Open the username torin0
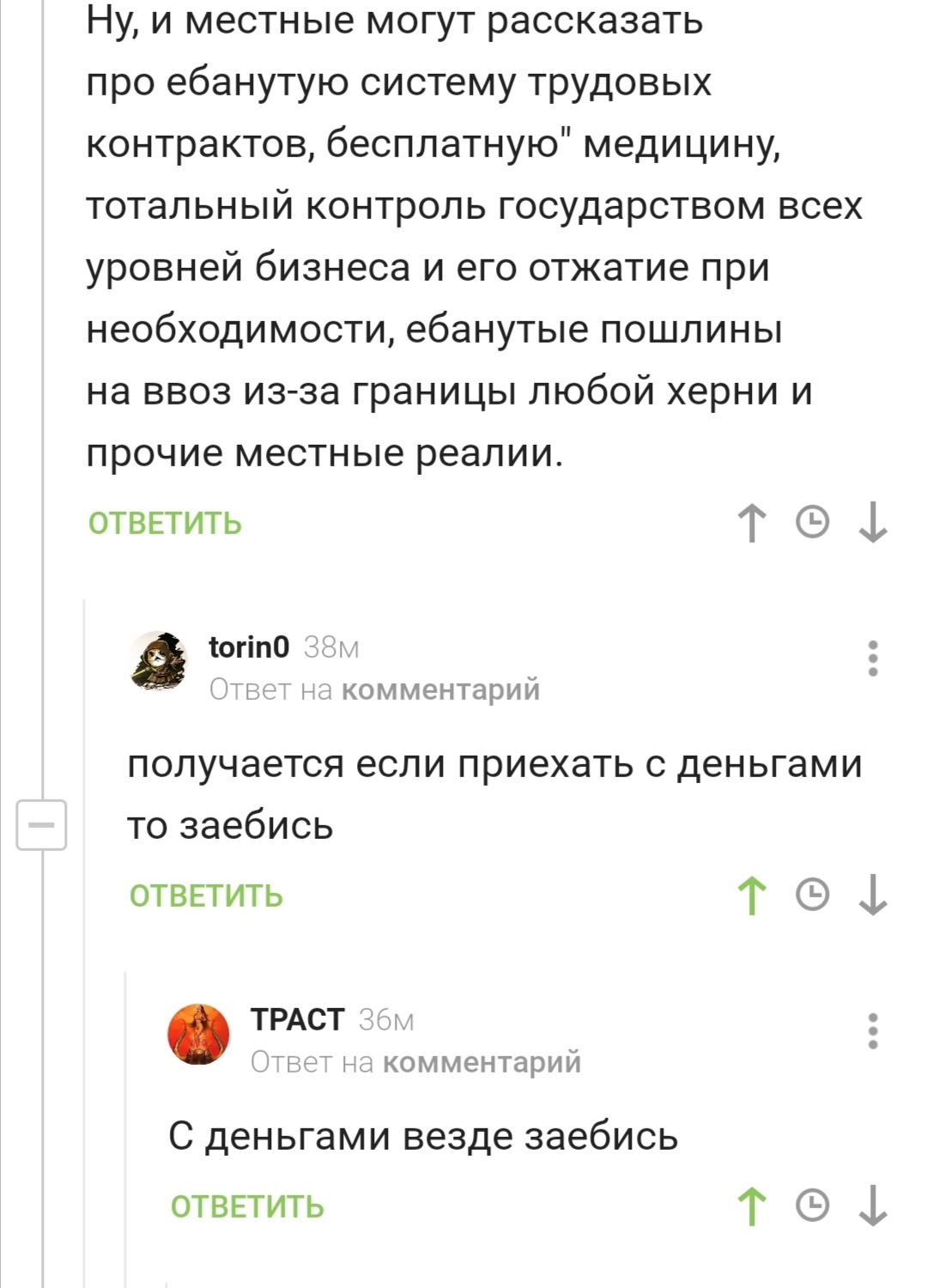 pyautogui.click(x=249, y=647)
